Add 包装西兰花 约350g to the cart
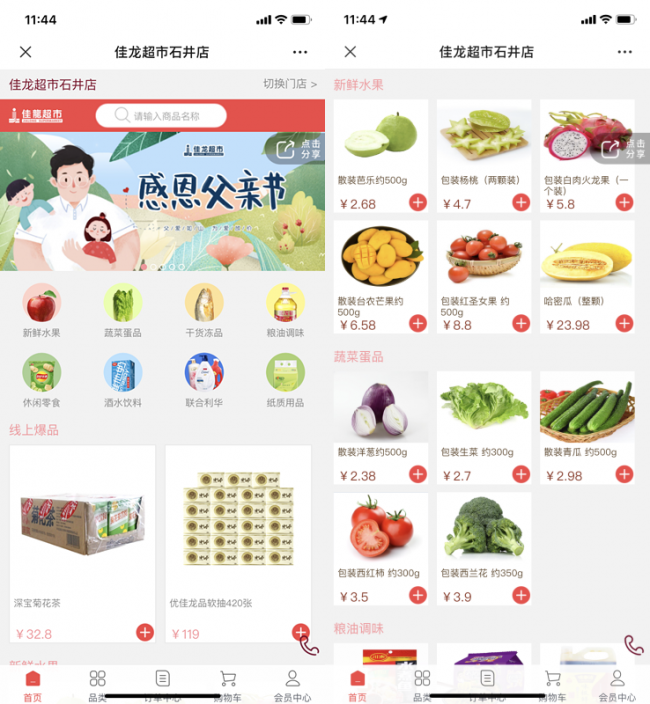 point(521,596)
